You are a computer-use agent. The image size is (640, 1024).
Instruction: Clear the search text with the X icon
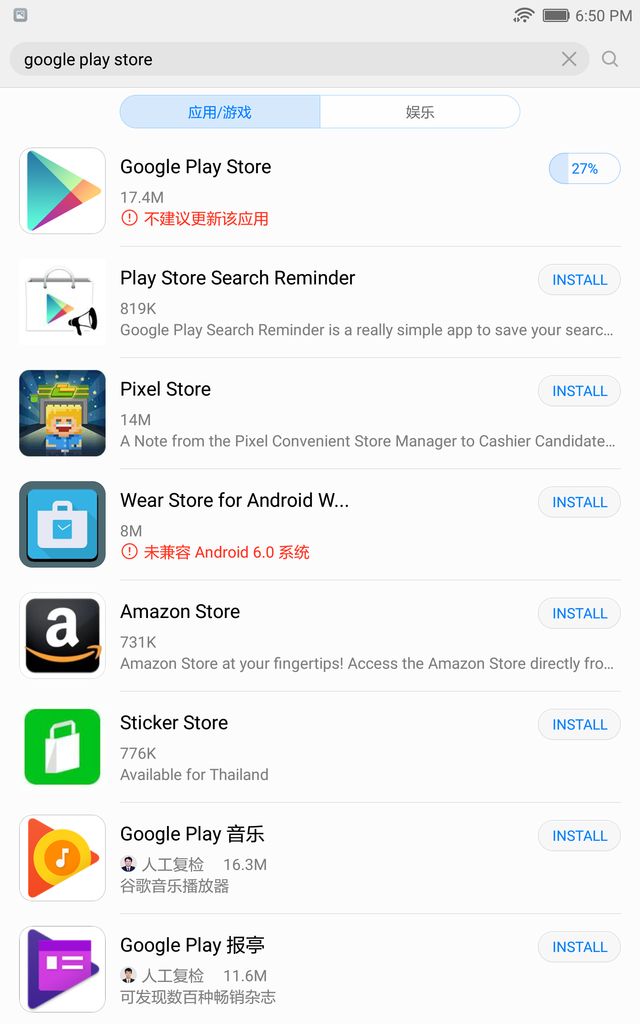click(x=569, y=59)
